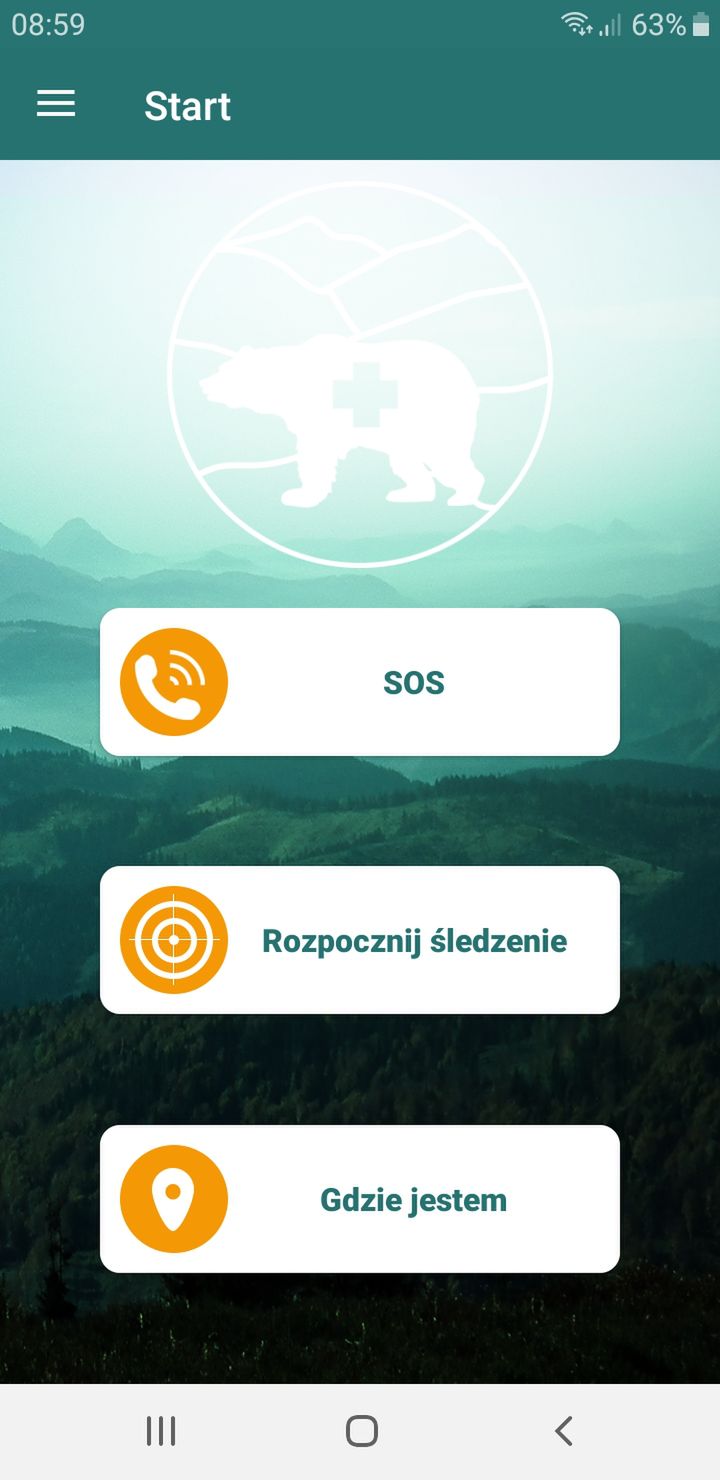This screenshot has height=1480, width=720.
Task: Open the hamburger drawer menu
Action: pos(56,104)
